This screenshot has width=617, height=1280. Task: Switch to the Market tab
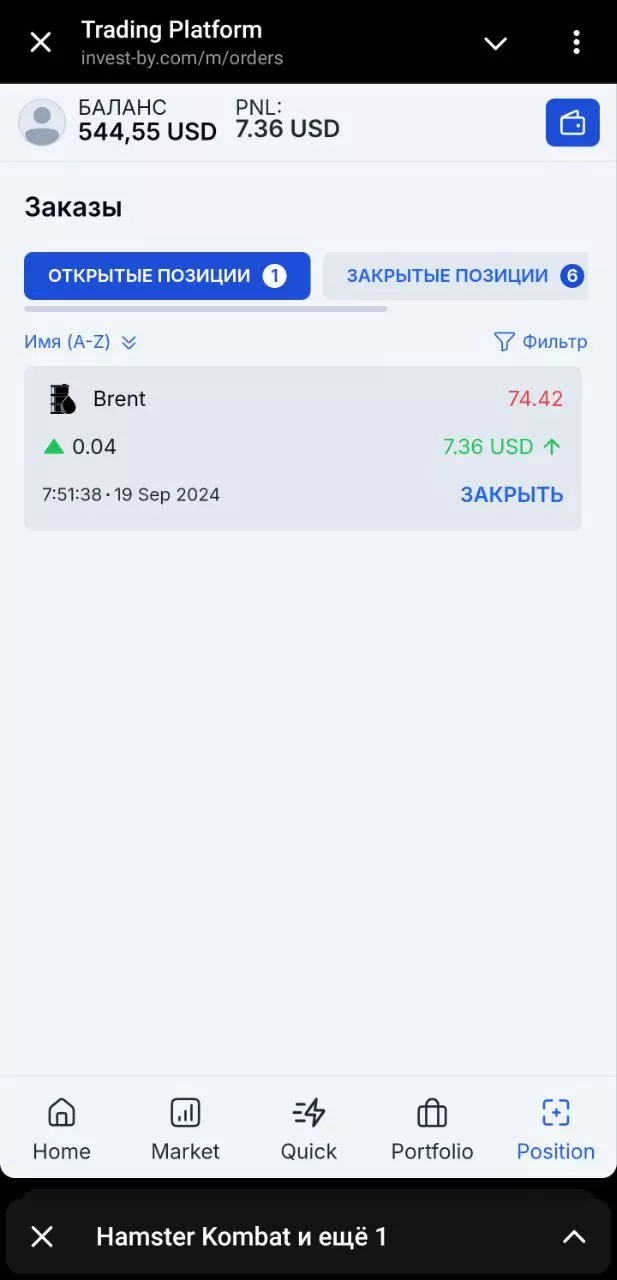pyautogui.click(x=185, y=1130)
